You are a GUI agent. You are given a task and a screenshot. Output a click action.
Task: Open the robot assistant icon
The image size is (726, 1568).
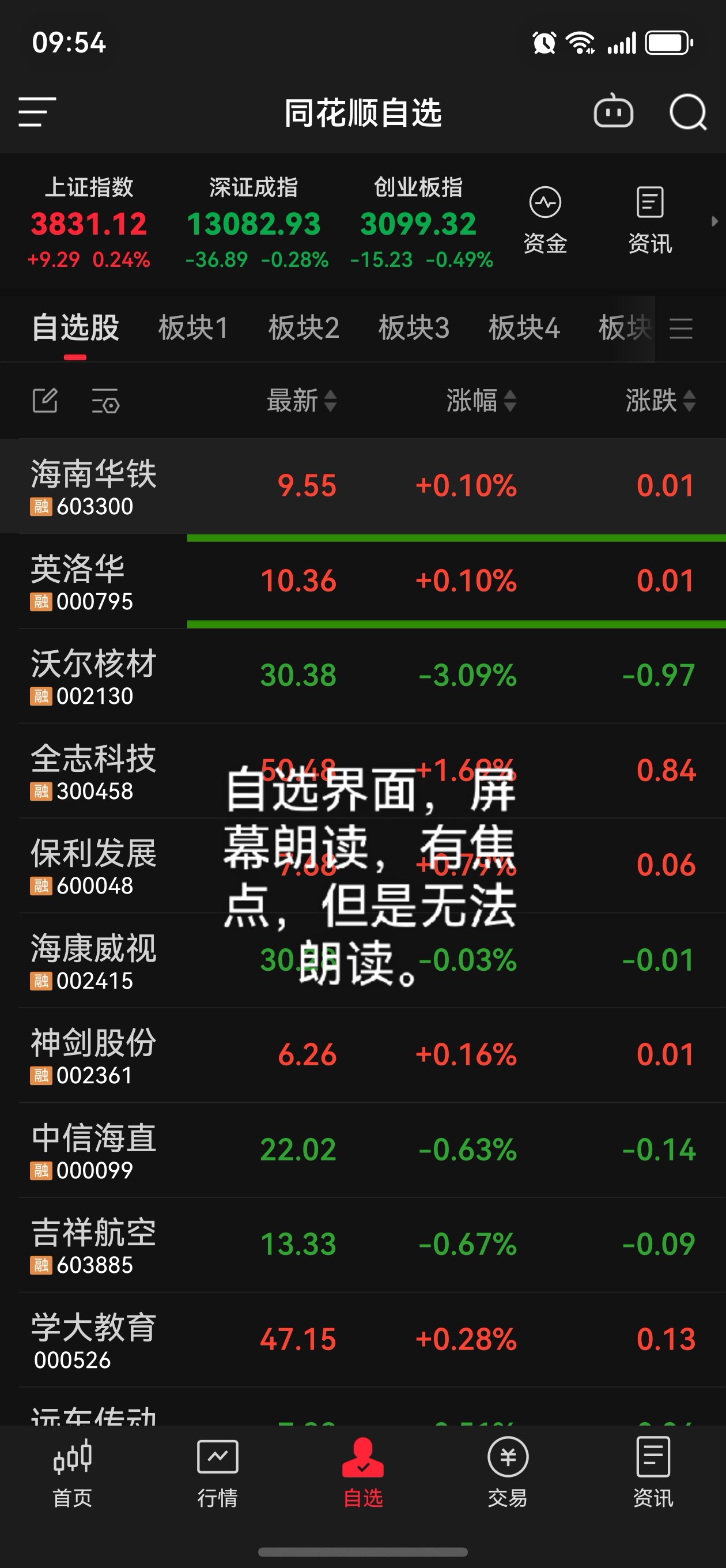[613, 112]
